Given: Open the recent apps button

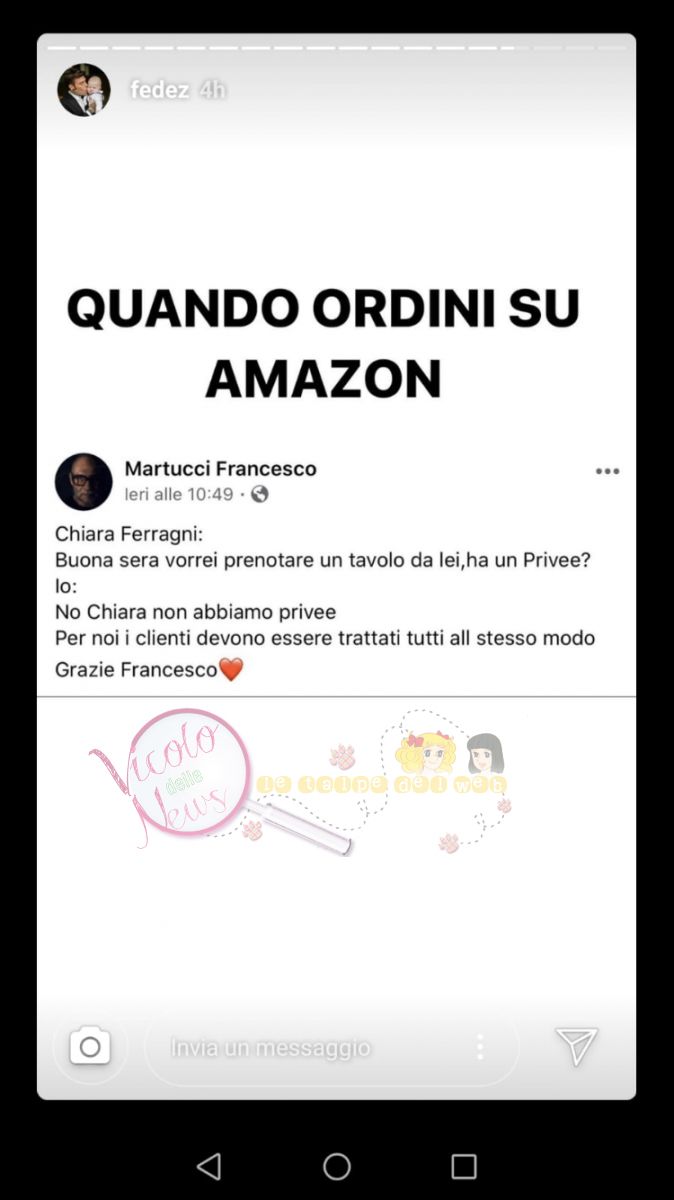Looking at the screenshot, I should point(464,1166).
